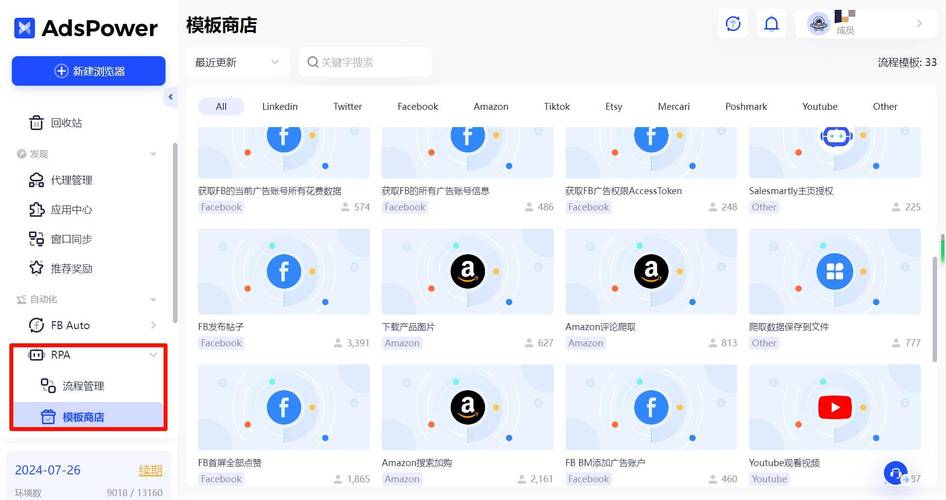Open 回收站 in the sidebar
The width and height of the screenshot is (946, 500).
67,123
